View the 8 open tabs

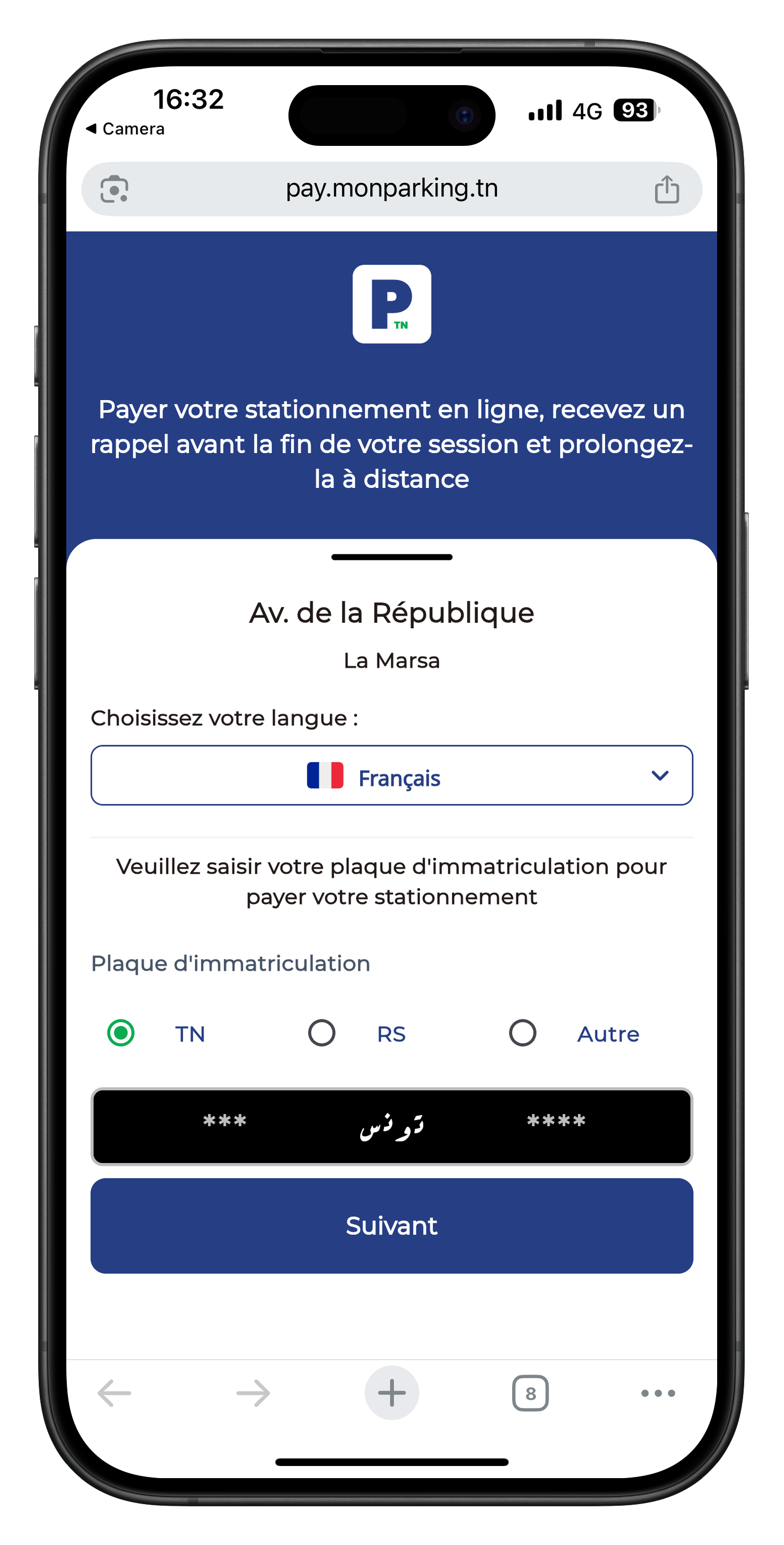pyautogui.click(x=530, y=1392)
